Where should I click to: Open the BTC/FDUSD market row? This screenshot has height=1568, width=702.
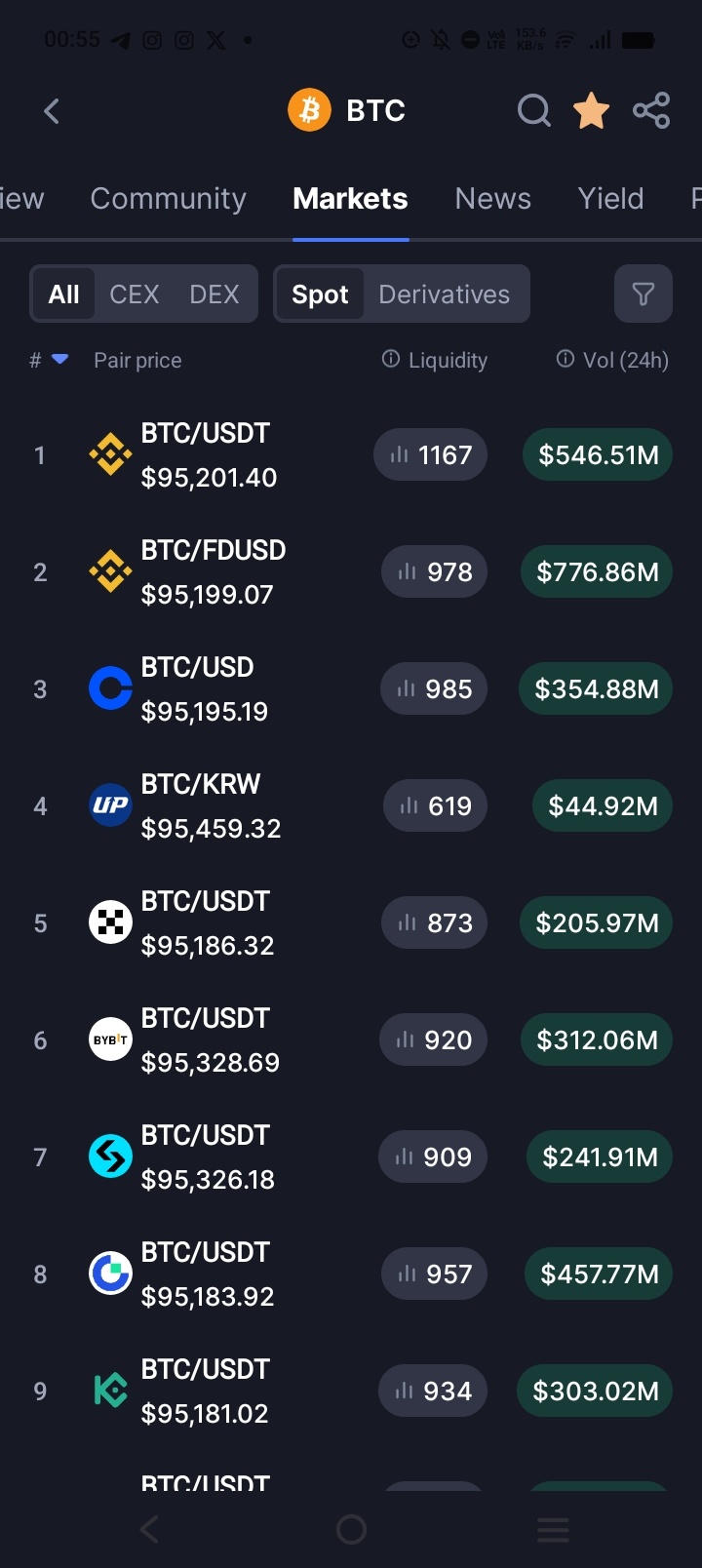click(351, 572)
